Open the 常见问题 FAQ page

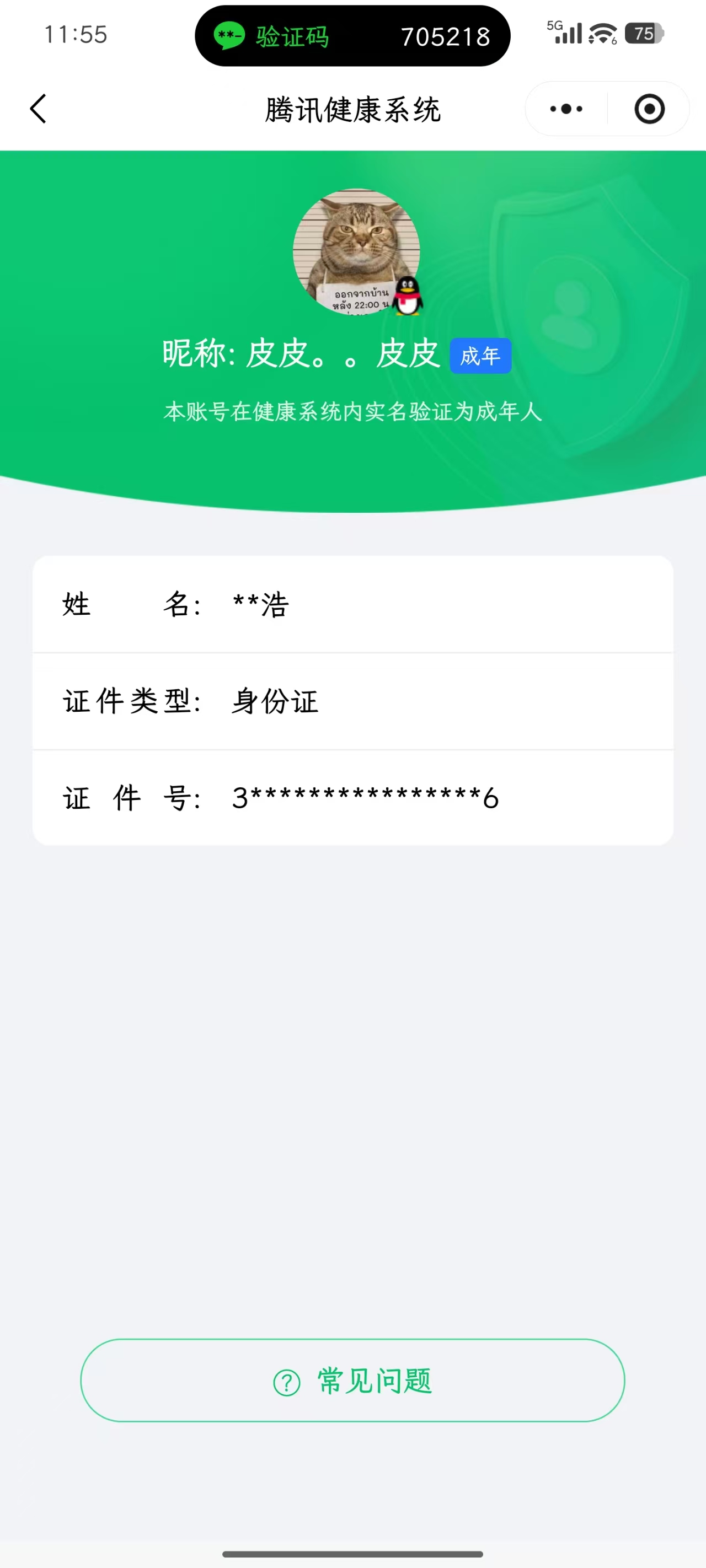(x=352, y=1382)
